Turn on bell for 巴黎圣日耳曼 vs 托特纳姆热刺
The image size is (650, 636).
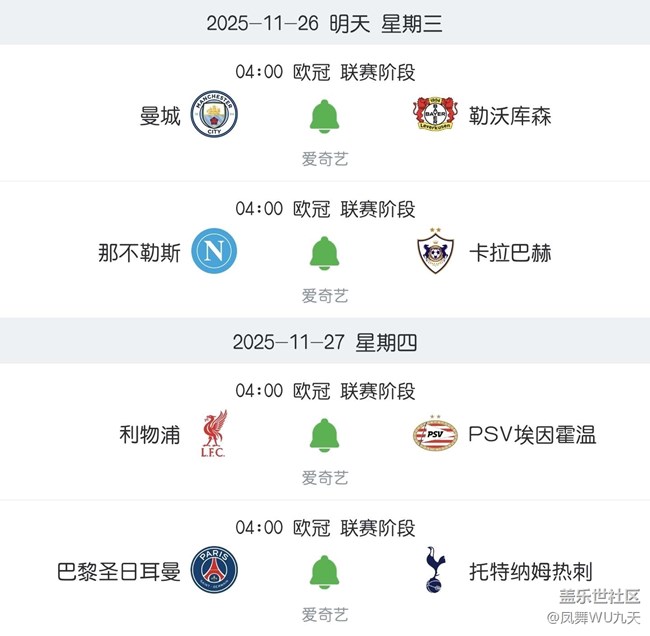pyautogui.click(x=325, y=572)
